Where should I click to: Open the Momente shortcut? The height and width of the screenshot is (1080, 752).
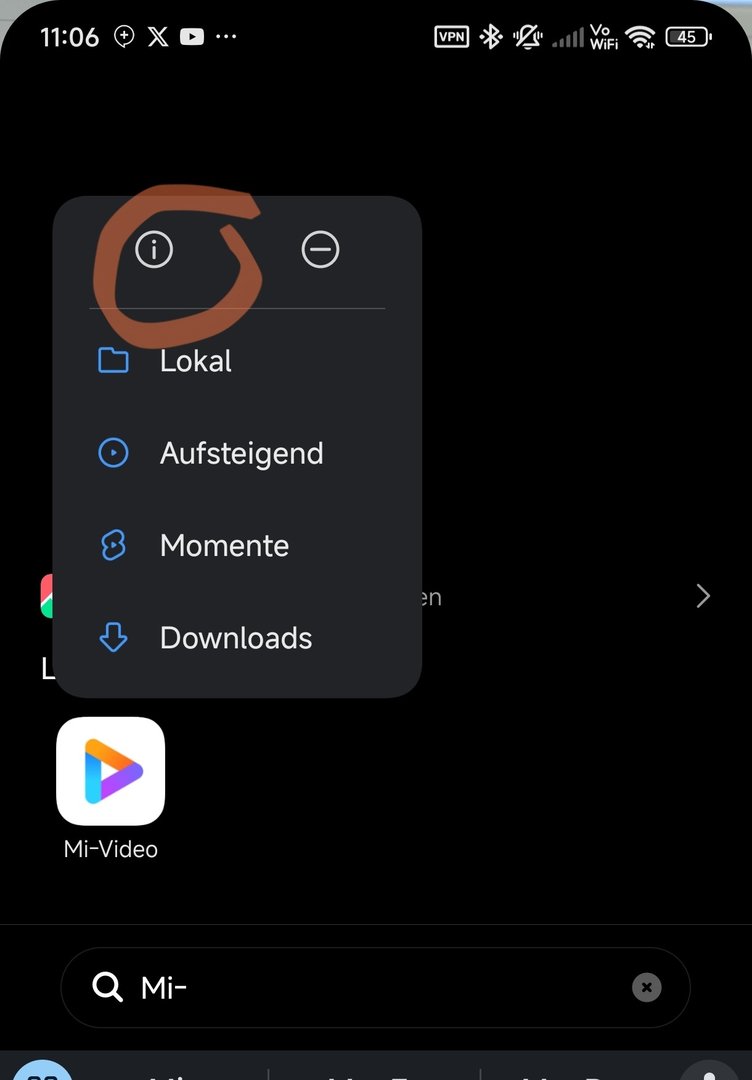(224, 546)
